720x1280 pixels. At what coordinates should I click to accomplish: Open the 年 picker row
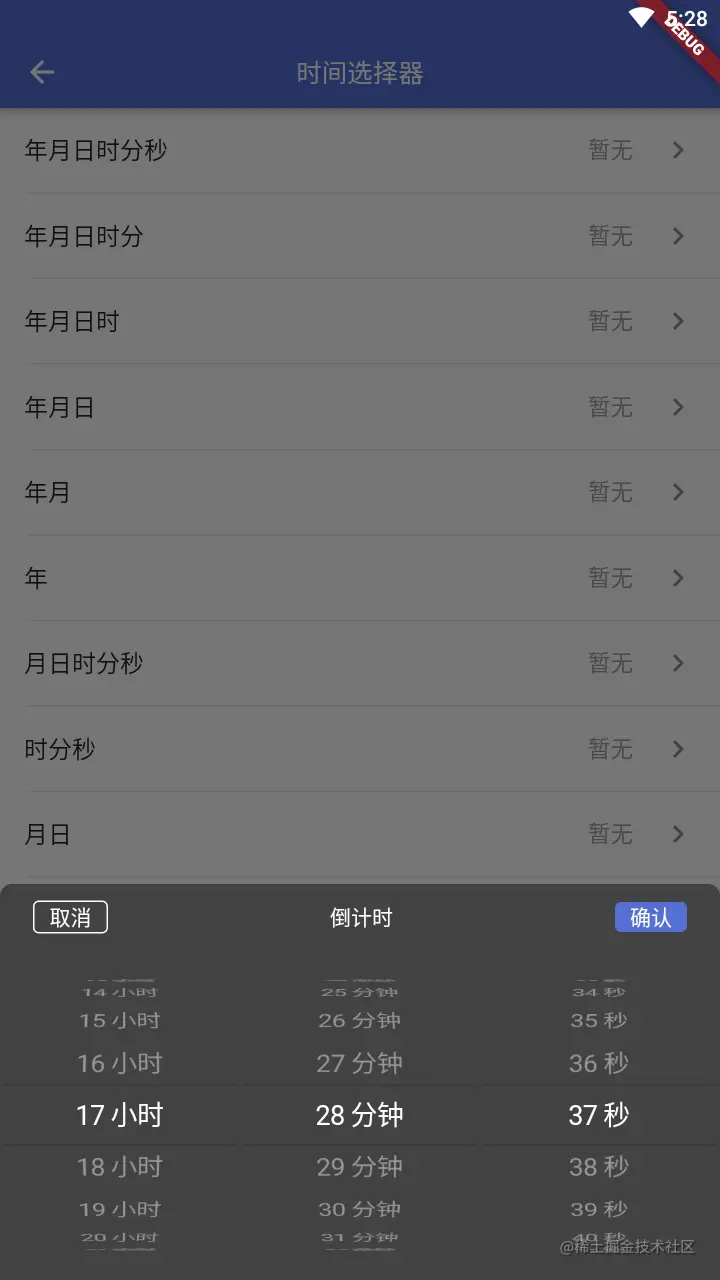[360, 578]
